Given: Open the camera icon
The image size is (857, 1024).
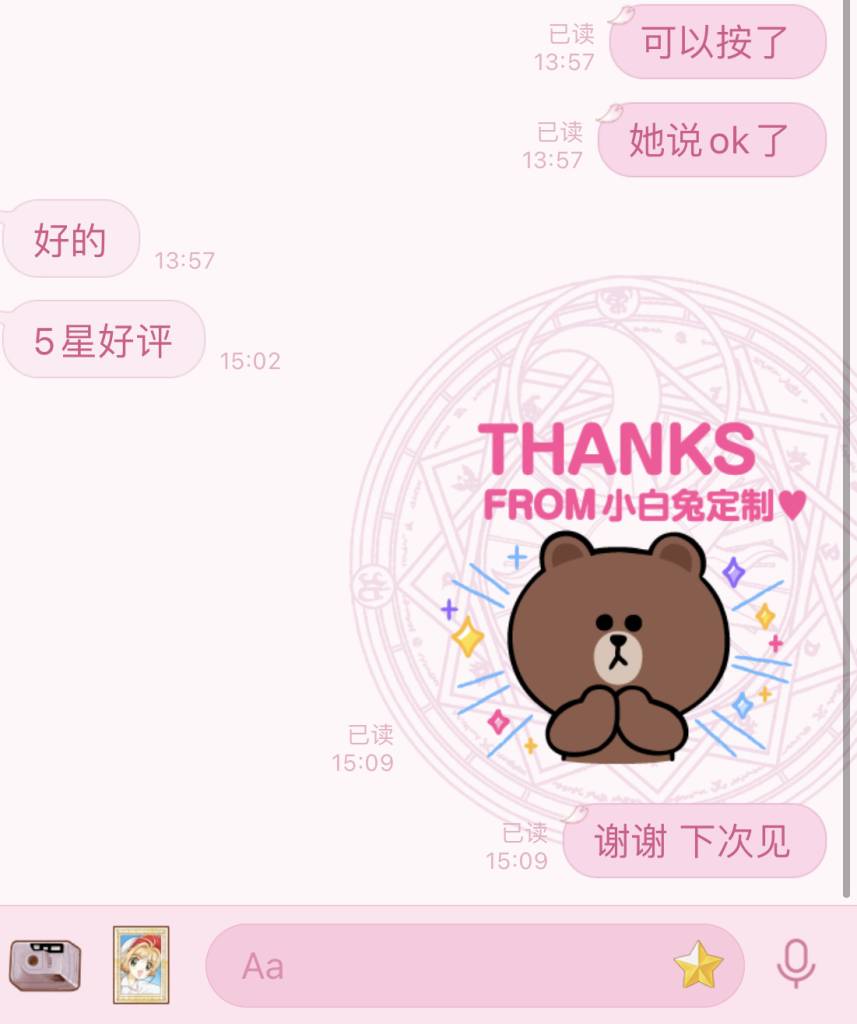Looking at the screenshot, I should click(45, 965).
